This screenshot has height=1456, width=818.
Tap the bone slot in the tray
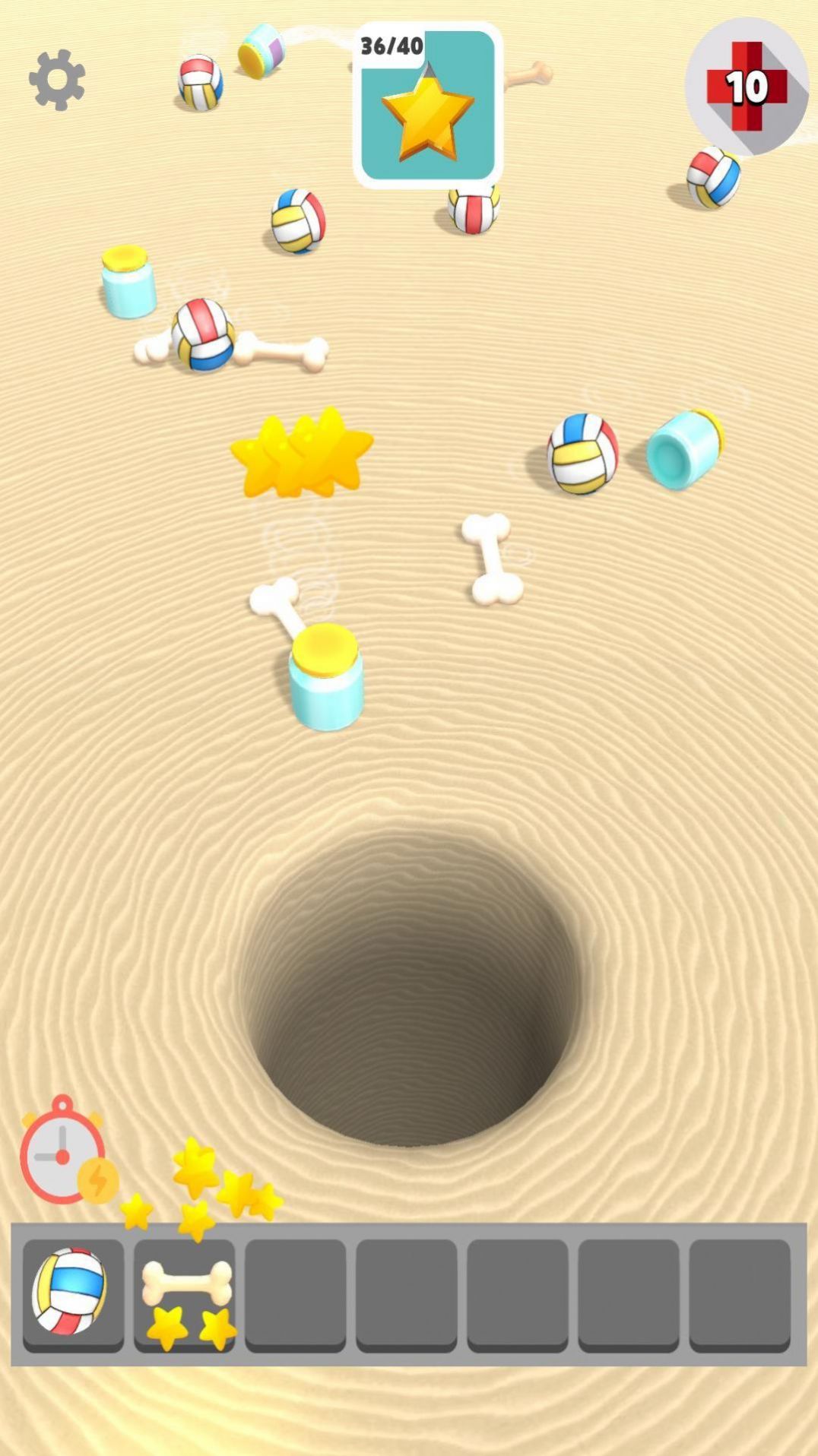[x=185, y=1293]
